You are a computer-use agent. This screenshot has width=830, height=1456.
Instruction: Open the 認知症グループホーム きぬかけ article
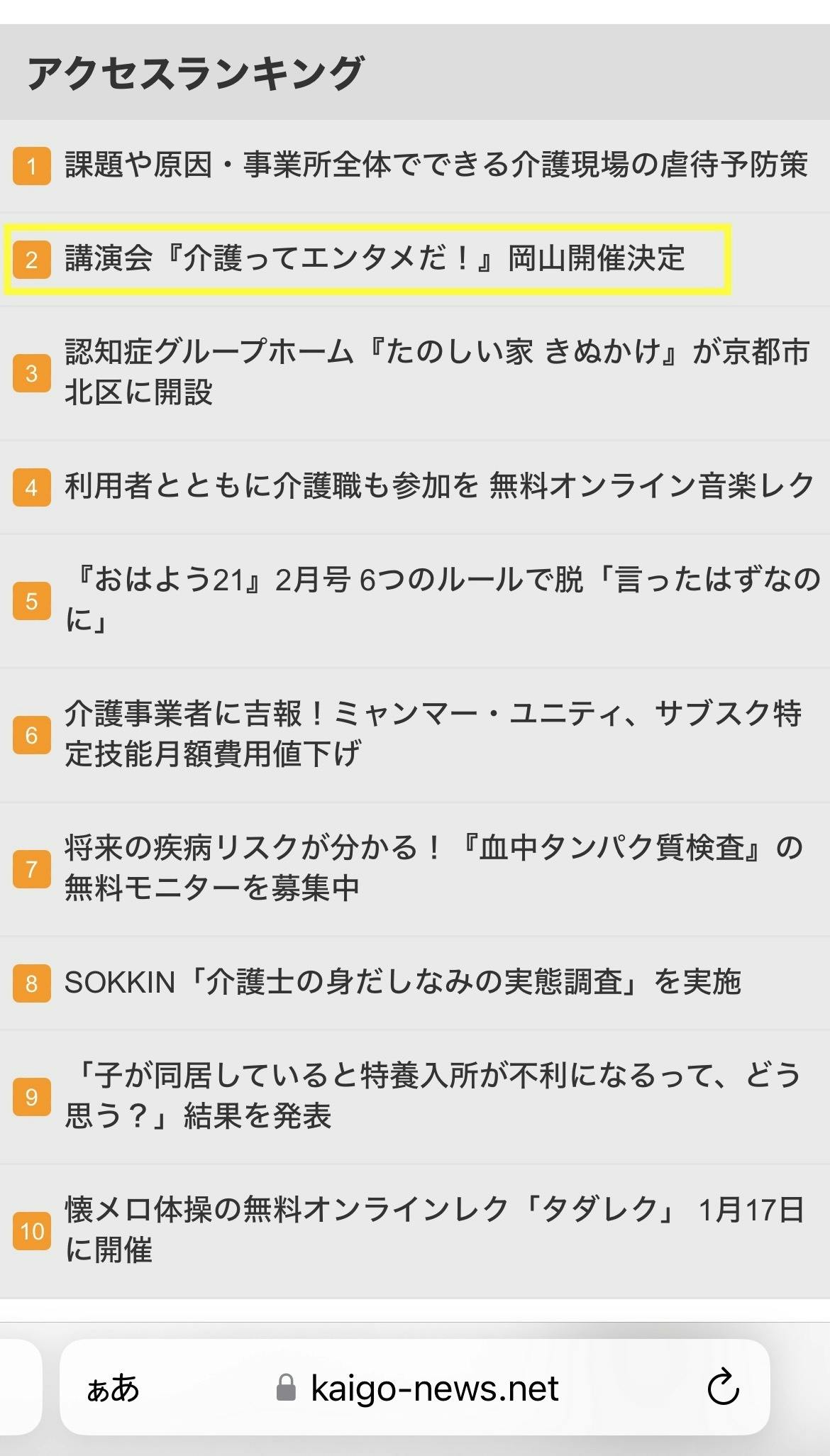436,373
